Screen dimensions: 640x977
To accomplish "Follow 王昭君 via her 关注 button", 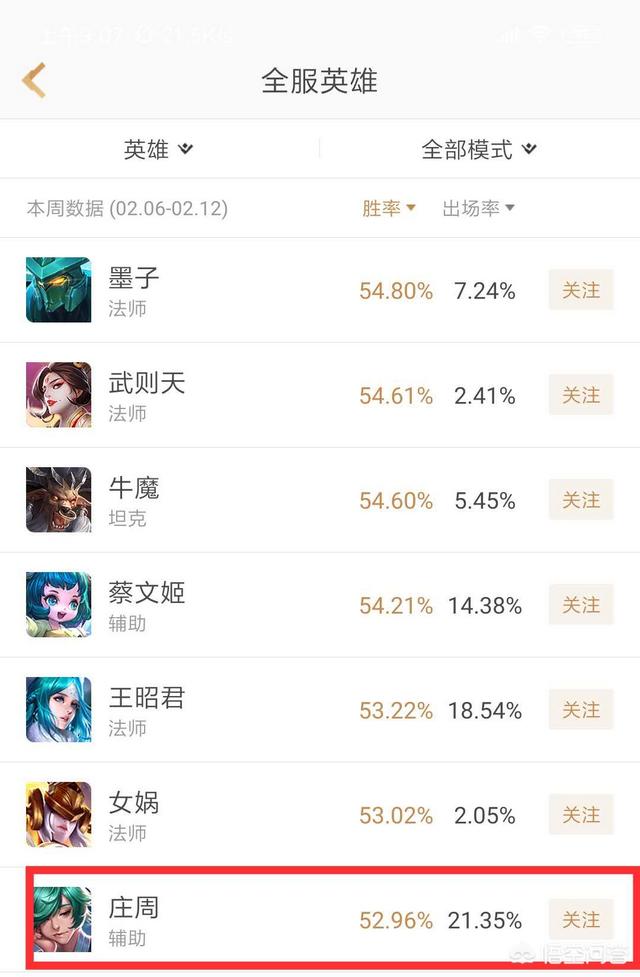I will tap(580, 710).
